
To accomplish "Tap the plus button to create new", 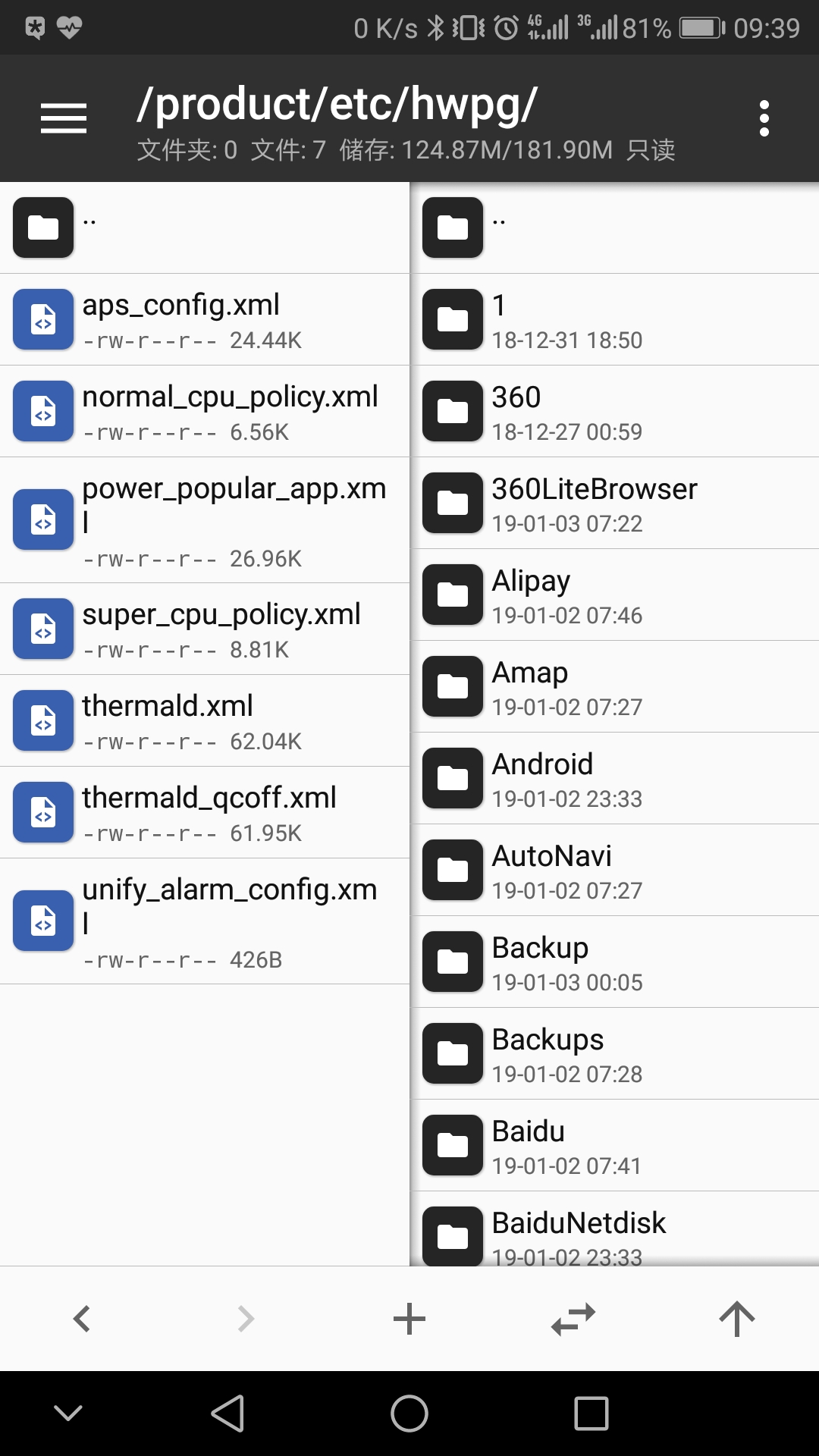I will pyautogui.click(x=409, y=1319).
